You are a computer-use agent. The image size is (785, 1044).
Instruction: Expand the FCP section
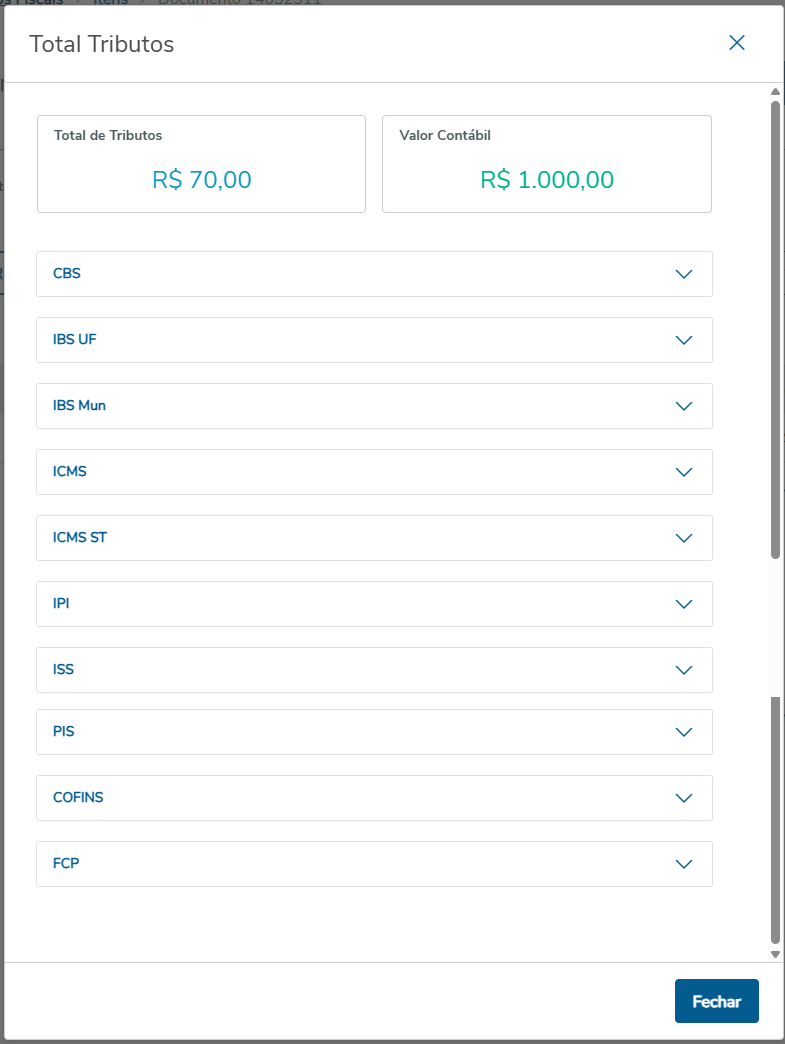click(x=684, y=864)
